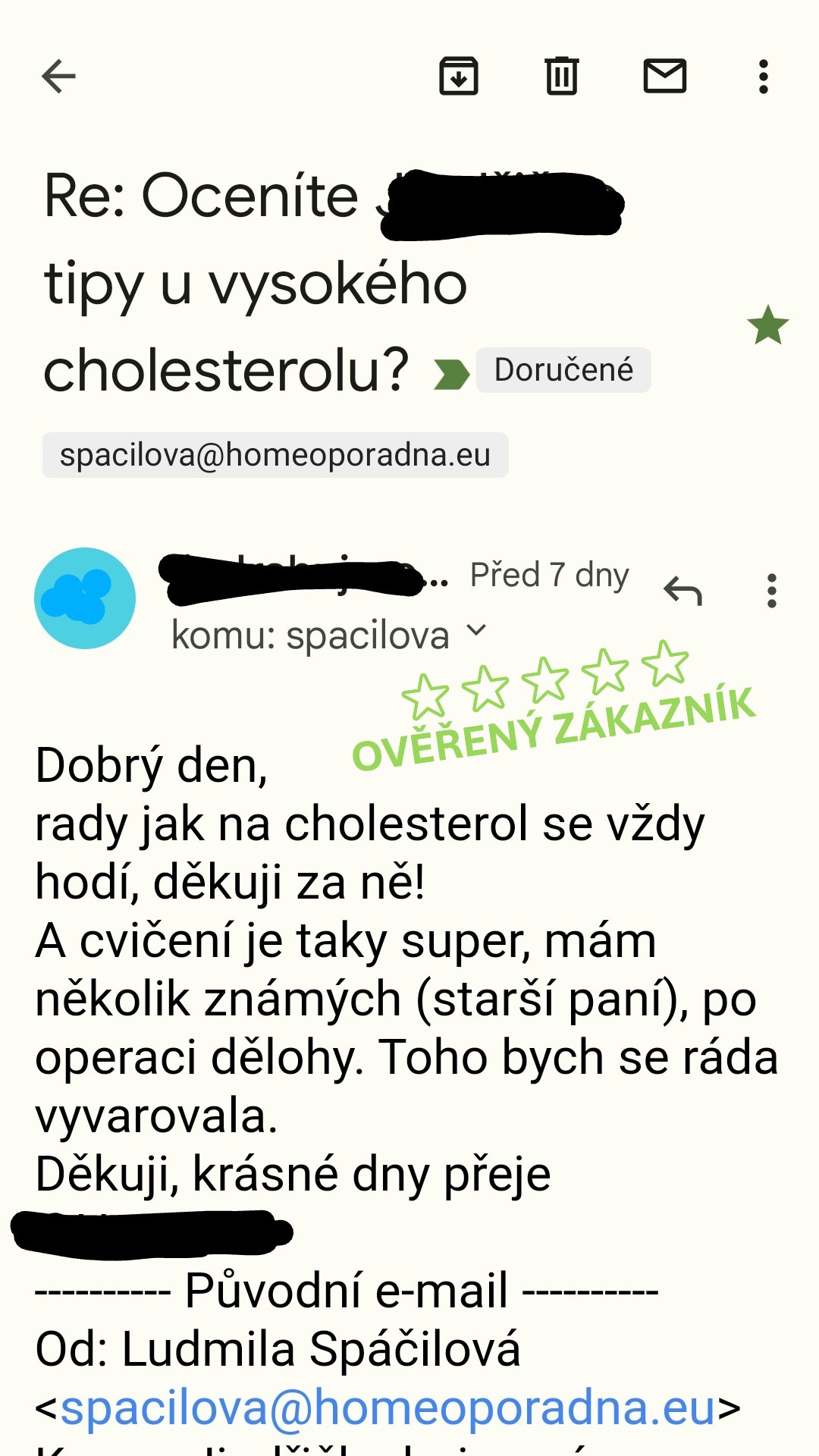Image resolution: width=819 pixels, height=1456 pixels.
Task: Toggle the green star on this conversation
Action: click(767, 325)
